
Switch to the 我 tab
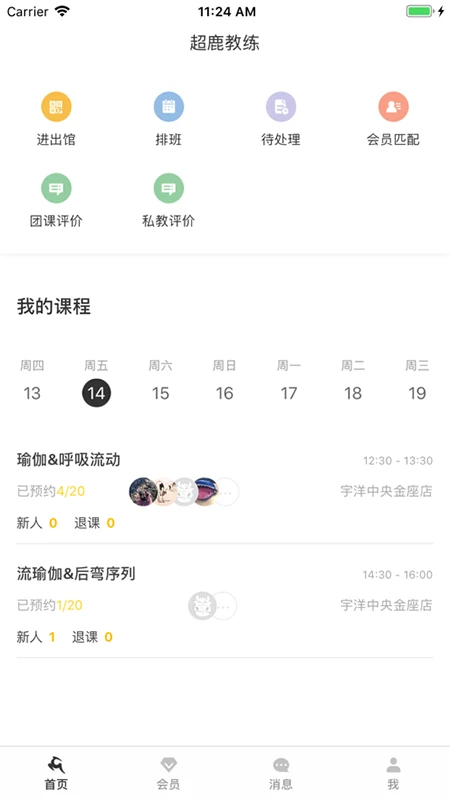pos(393,773)
